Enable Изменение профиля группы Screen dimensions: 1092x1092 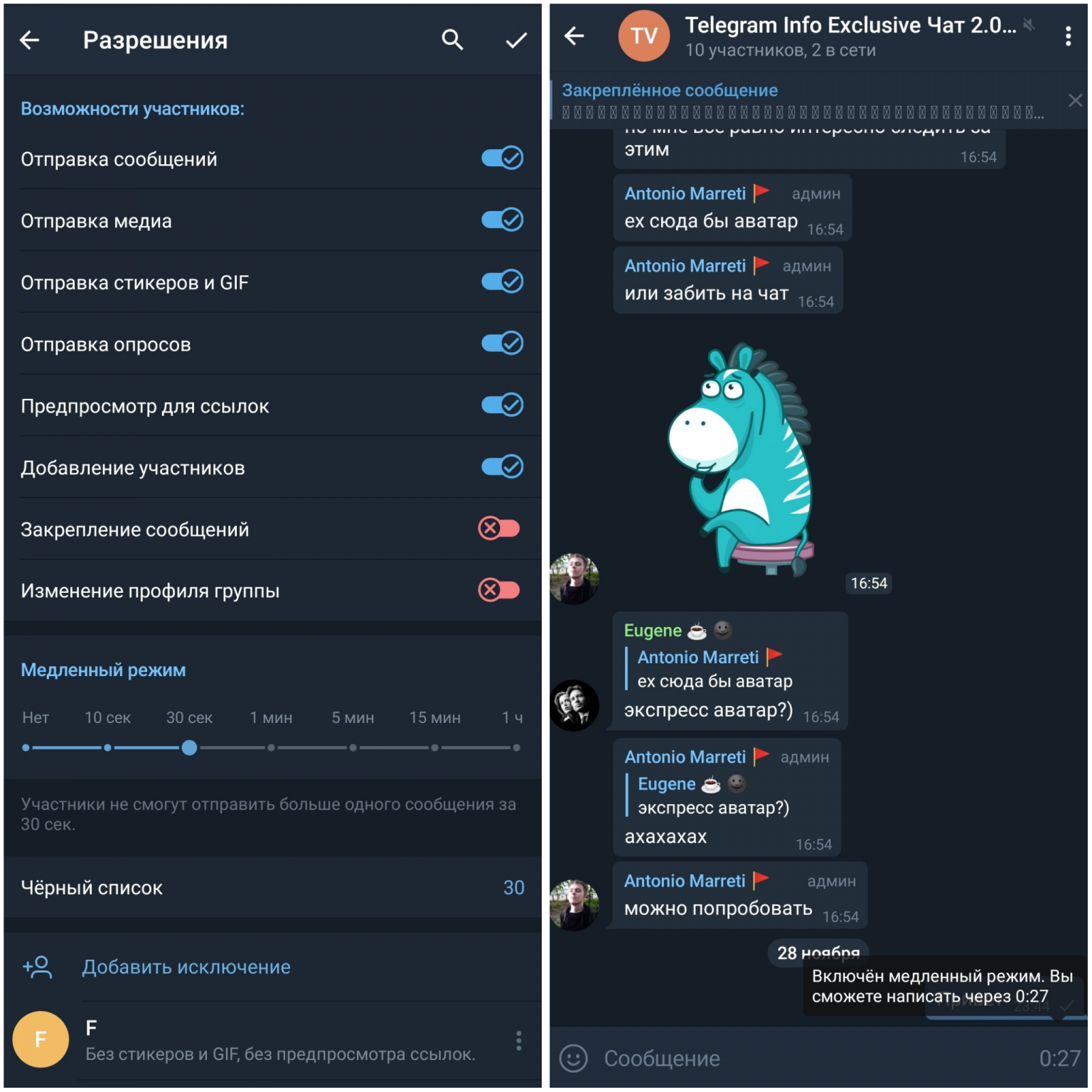point(499,590)
